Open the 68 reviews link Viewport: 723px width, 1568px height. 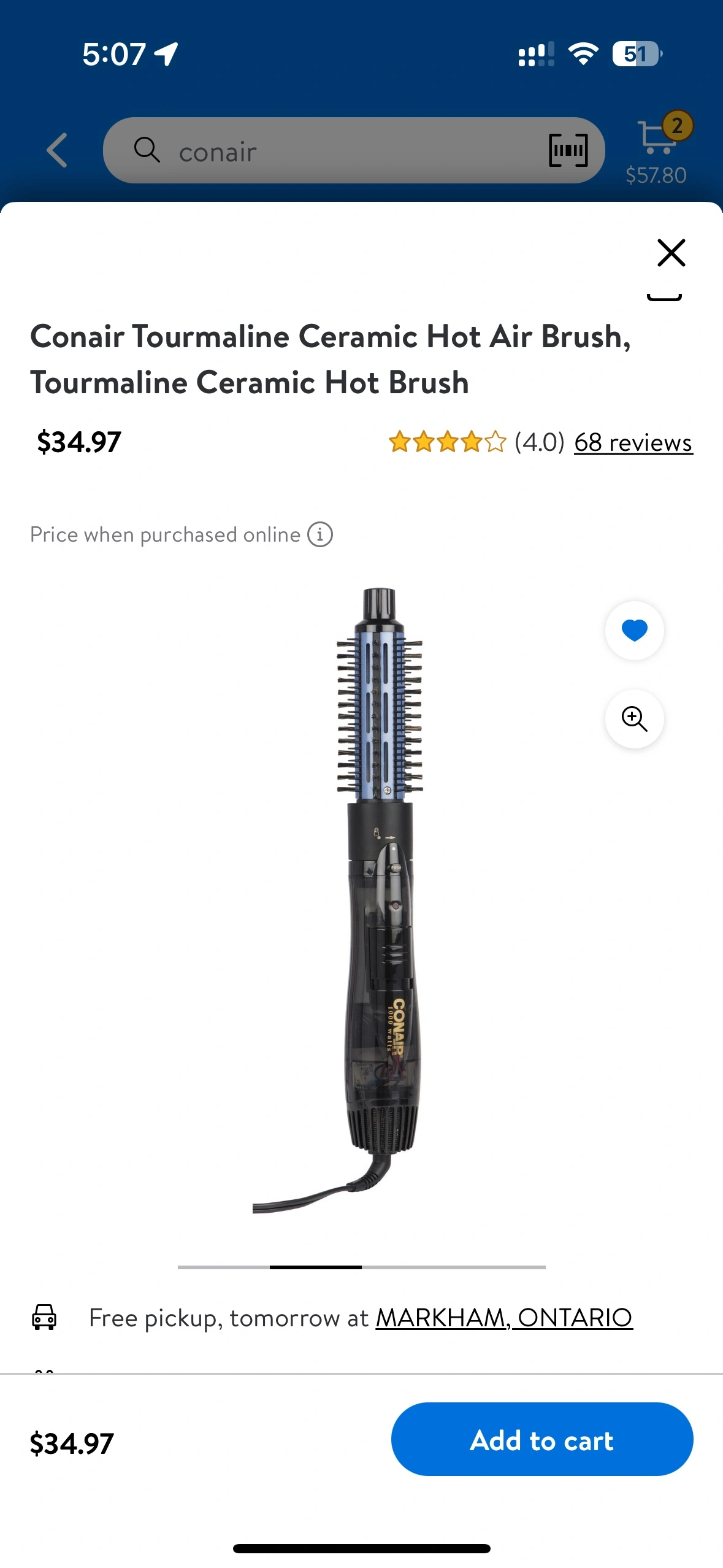pos(633,442)
